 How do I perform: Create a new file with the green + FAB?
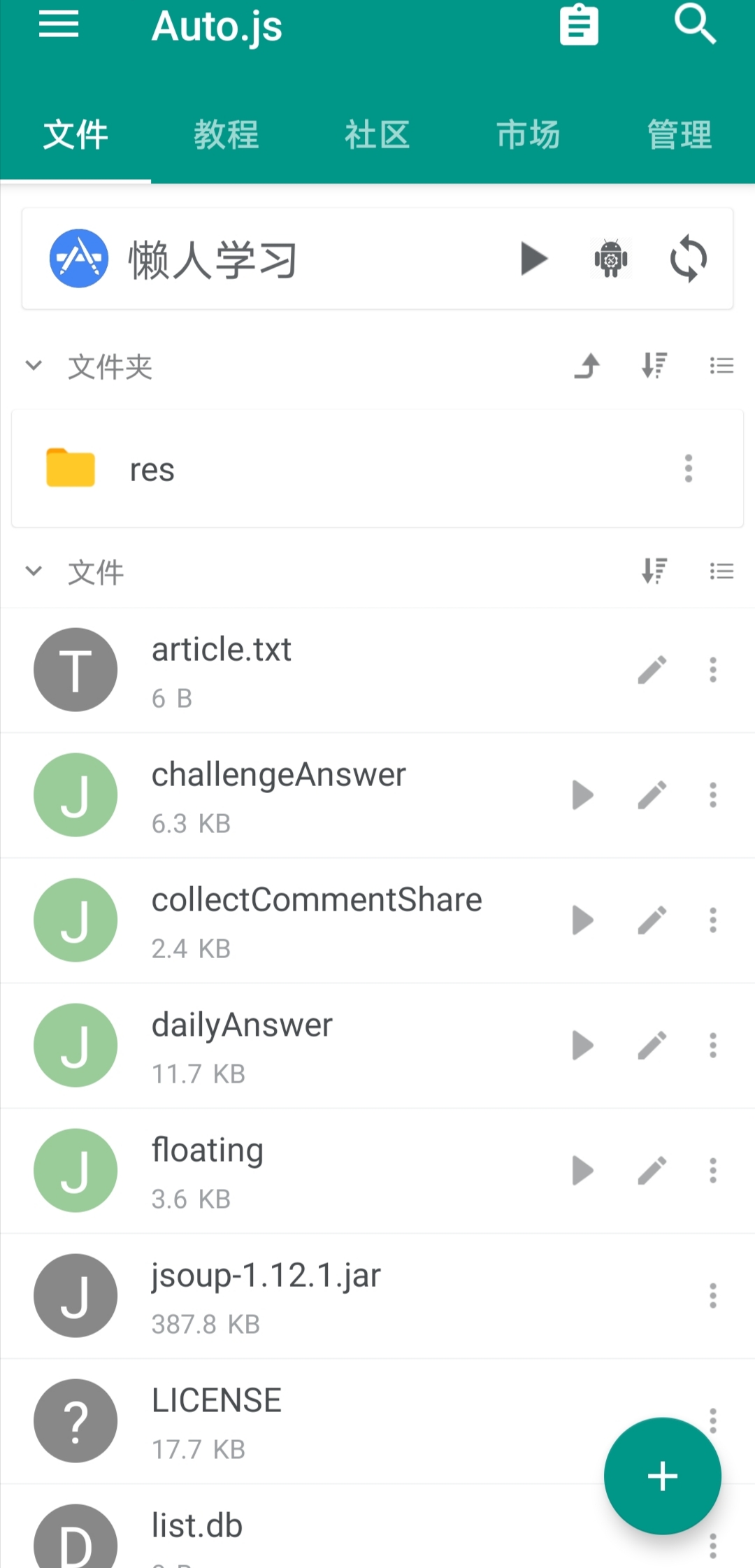click(x=661, y=1475)
